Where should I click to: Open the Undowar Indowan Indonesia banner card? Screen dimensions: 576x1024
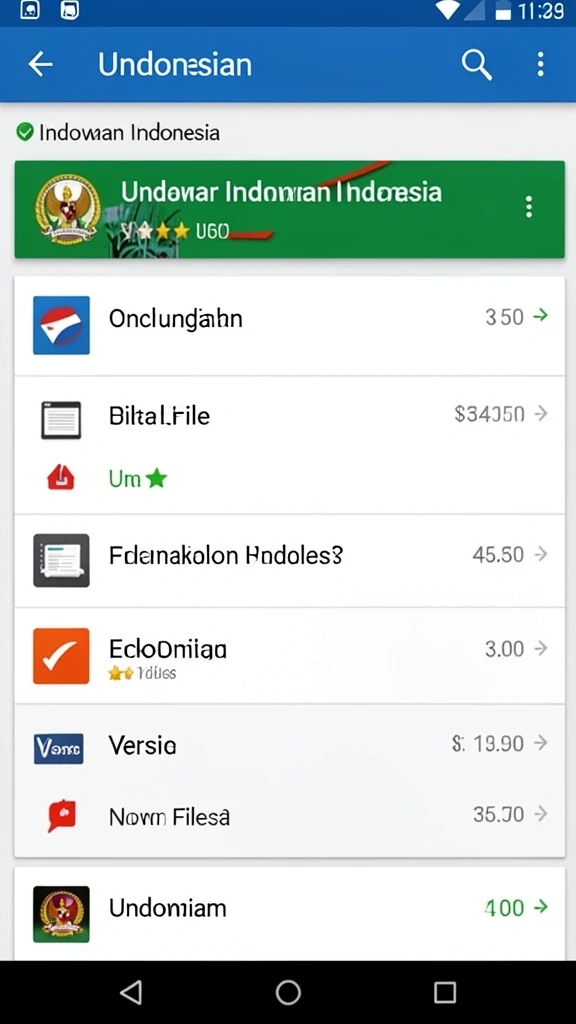click(289, 209)
